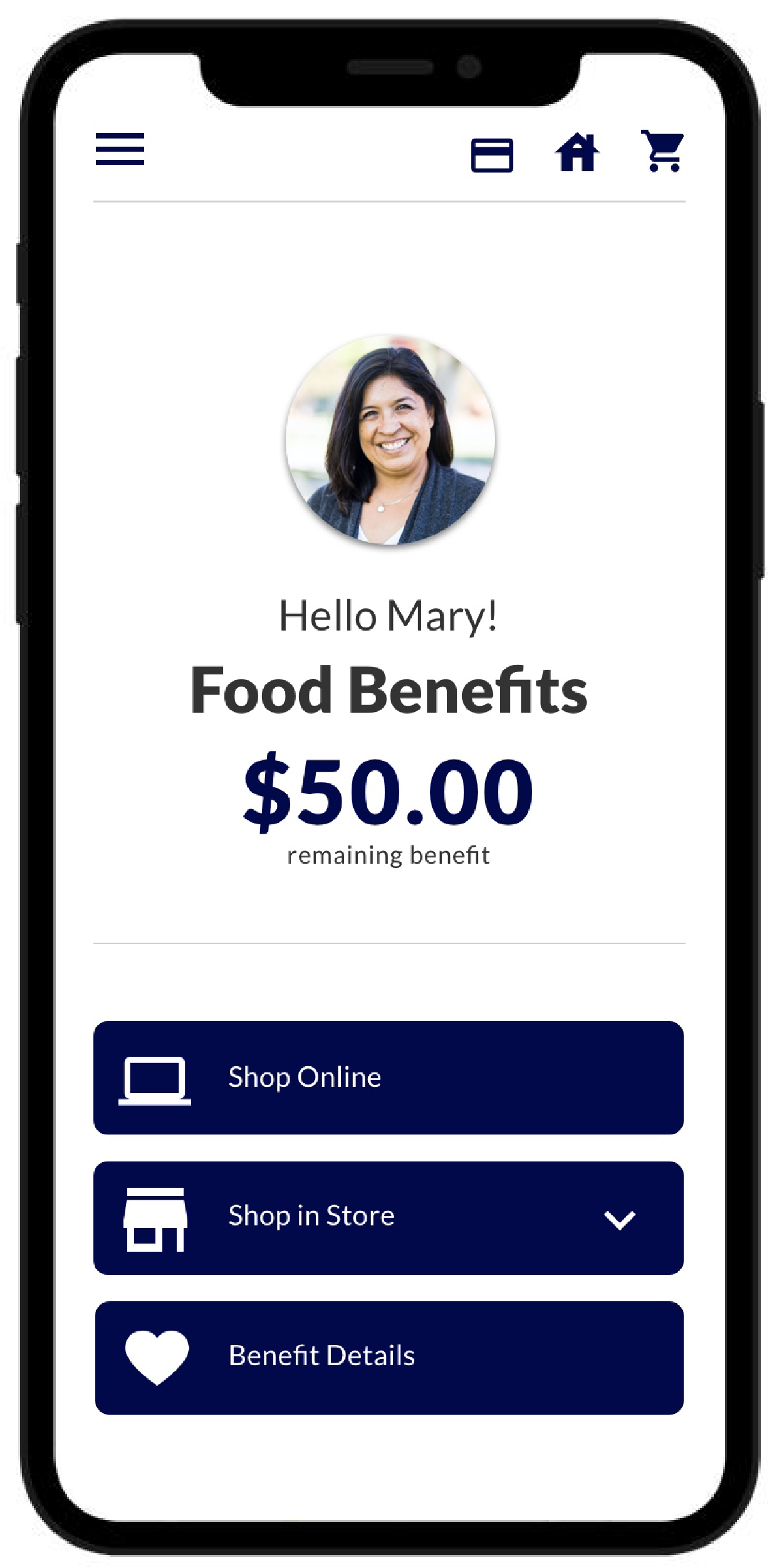Screen dimensions: 784x1567
Task: Open the shopping cart
Action: [662, 151]
